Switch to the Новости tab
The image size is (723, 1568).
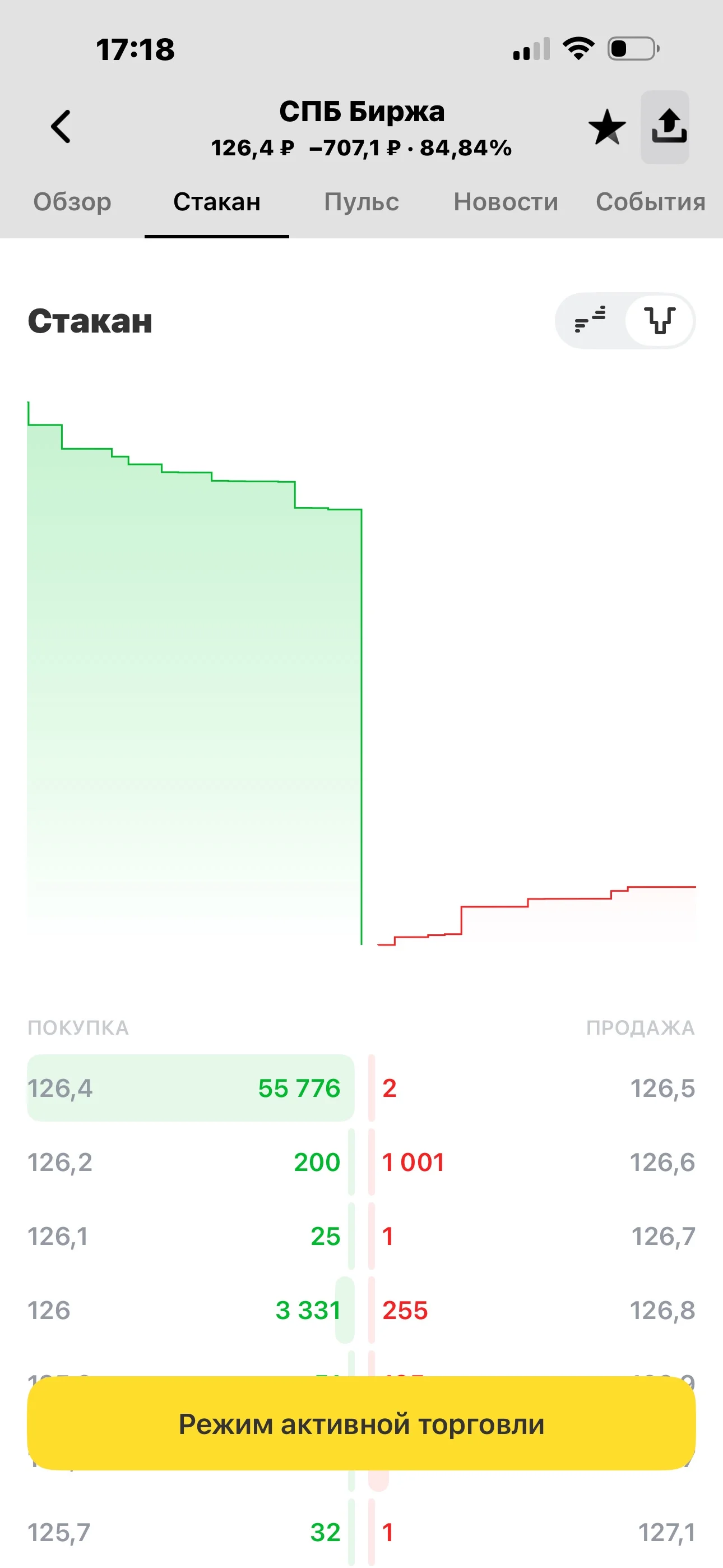coord(506,201)
